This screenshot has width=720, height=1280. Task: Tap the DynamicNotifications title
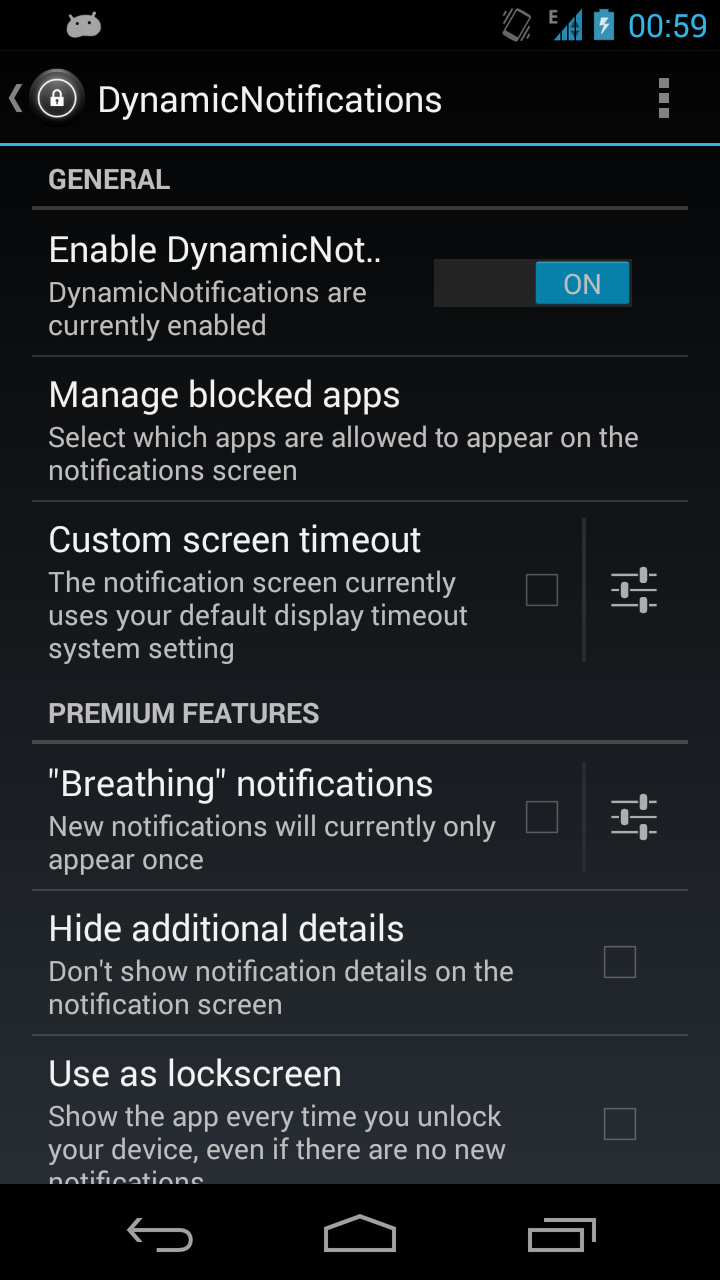coord(269,98)
